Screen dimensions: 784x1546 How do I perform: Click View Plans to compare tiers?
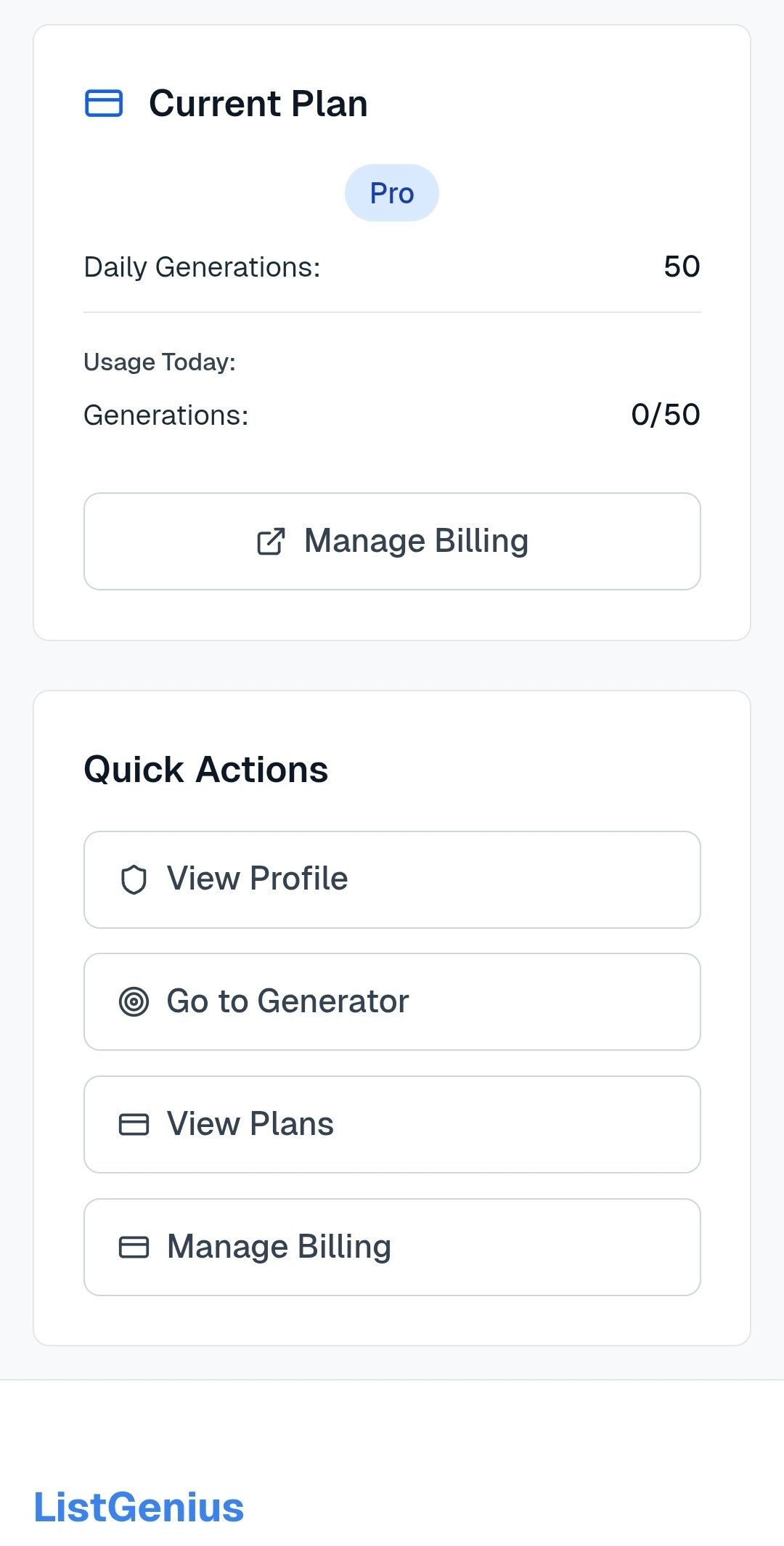tap(391, 1124)
